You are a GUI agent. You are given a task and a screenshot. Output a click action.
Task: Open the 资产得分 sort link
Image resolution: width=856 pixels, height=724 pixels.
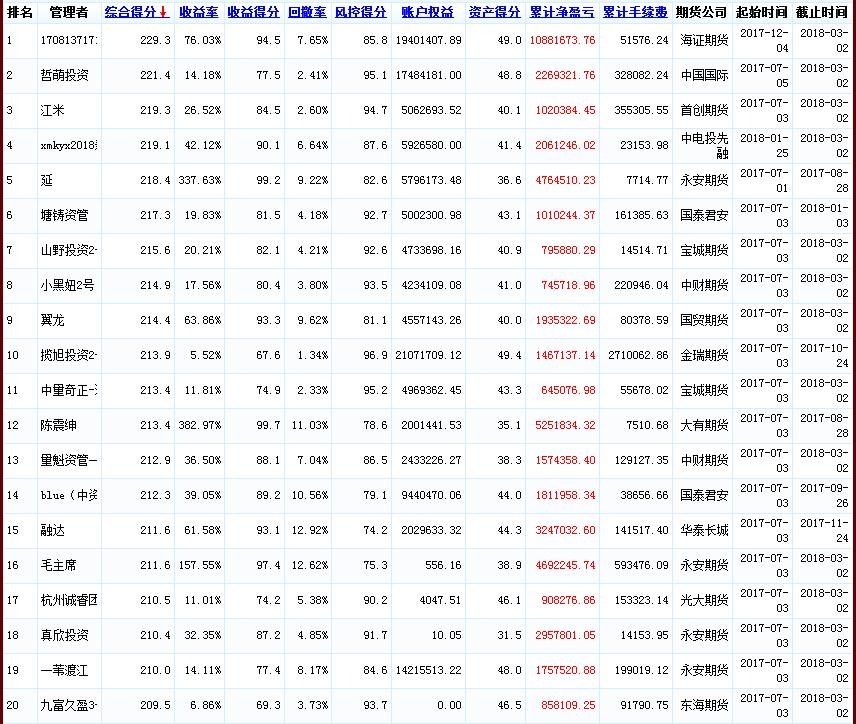coord(495,12)
